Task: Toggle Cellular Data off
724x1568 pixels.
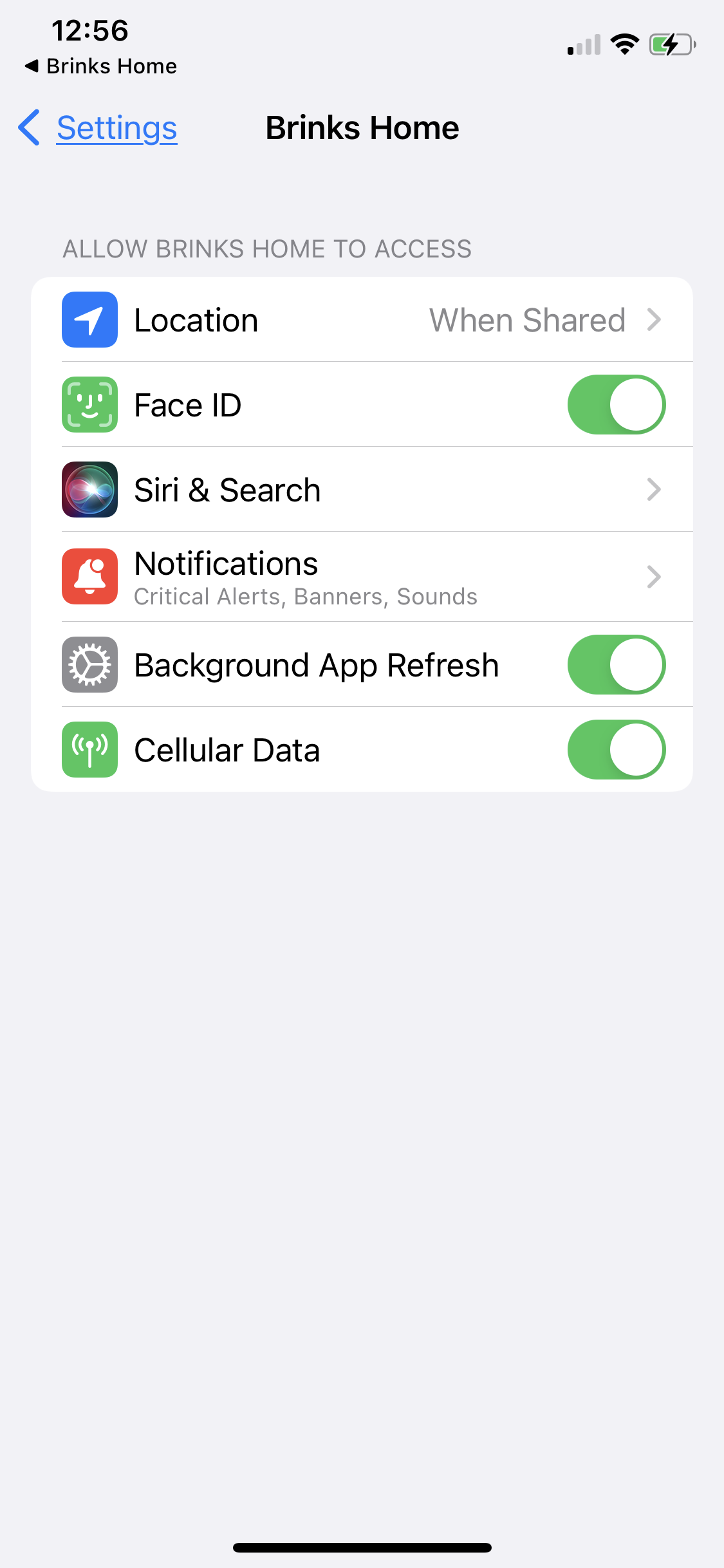Action: click(x=616, y=750)
